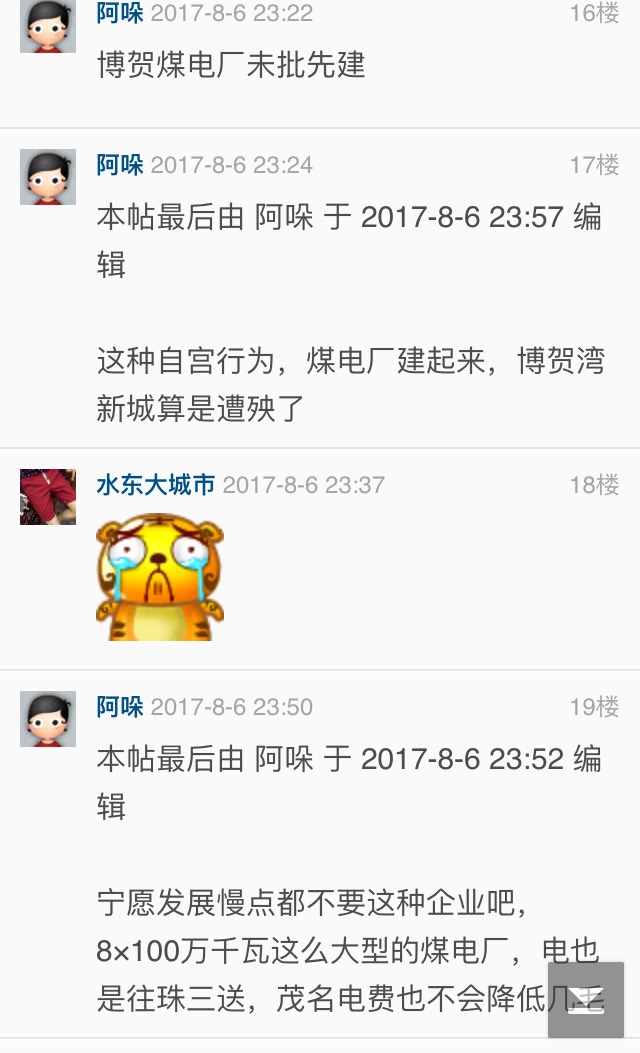View 阿哚's profile from the 16楼 reply
This screenshot has width=640, height=1053.
120,13
